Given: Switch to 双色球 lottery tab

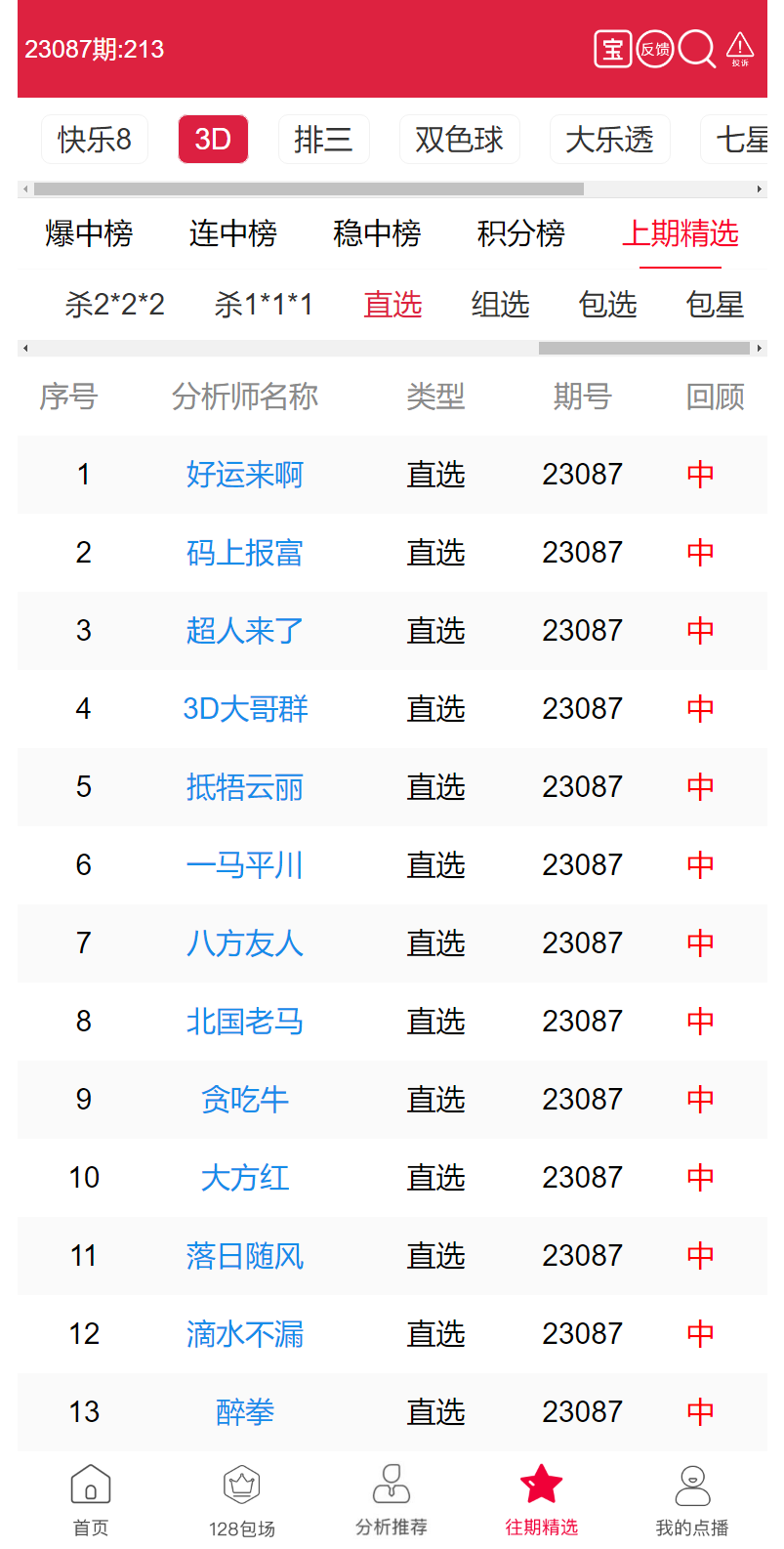Looking at the screenshot, I should point(459,139).
